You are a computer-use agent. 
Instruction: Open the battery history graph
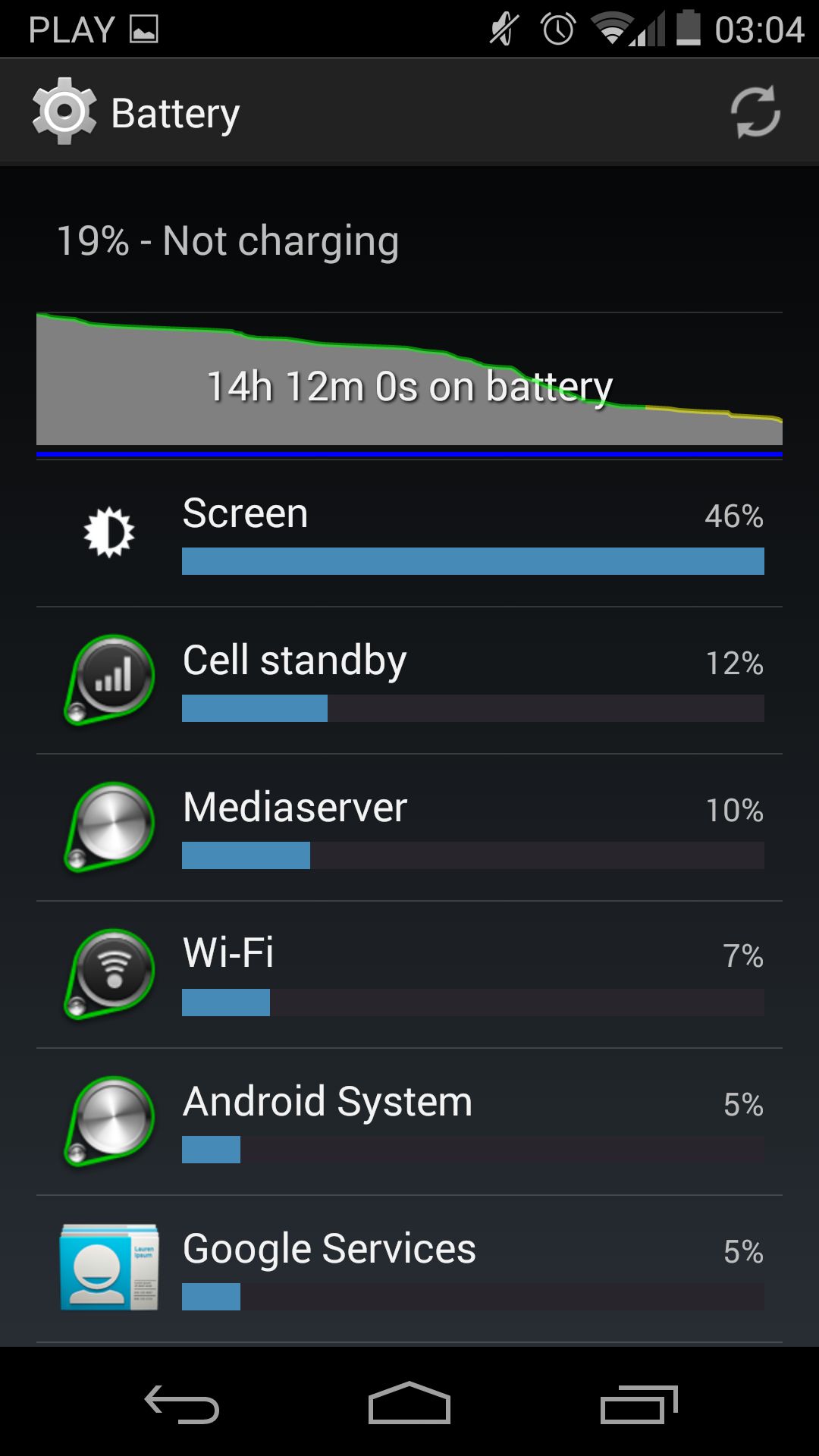409,385
